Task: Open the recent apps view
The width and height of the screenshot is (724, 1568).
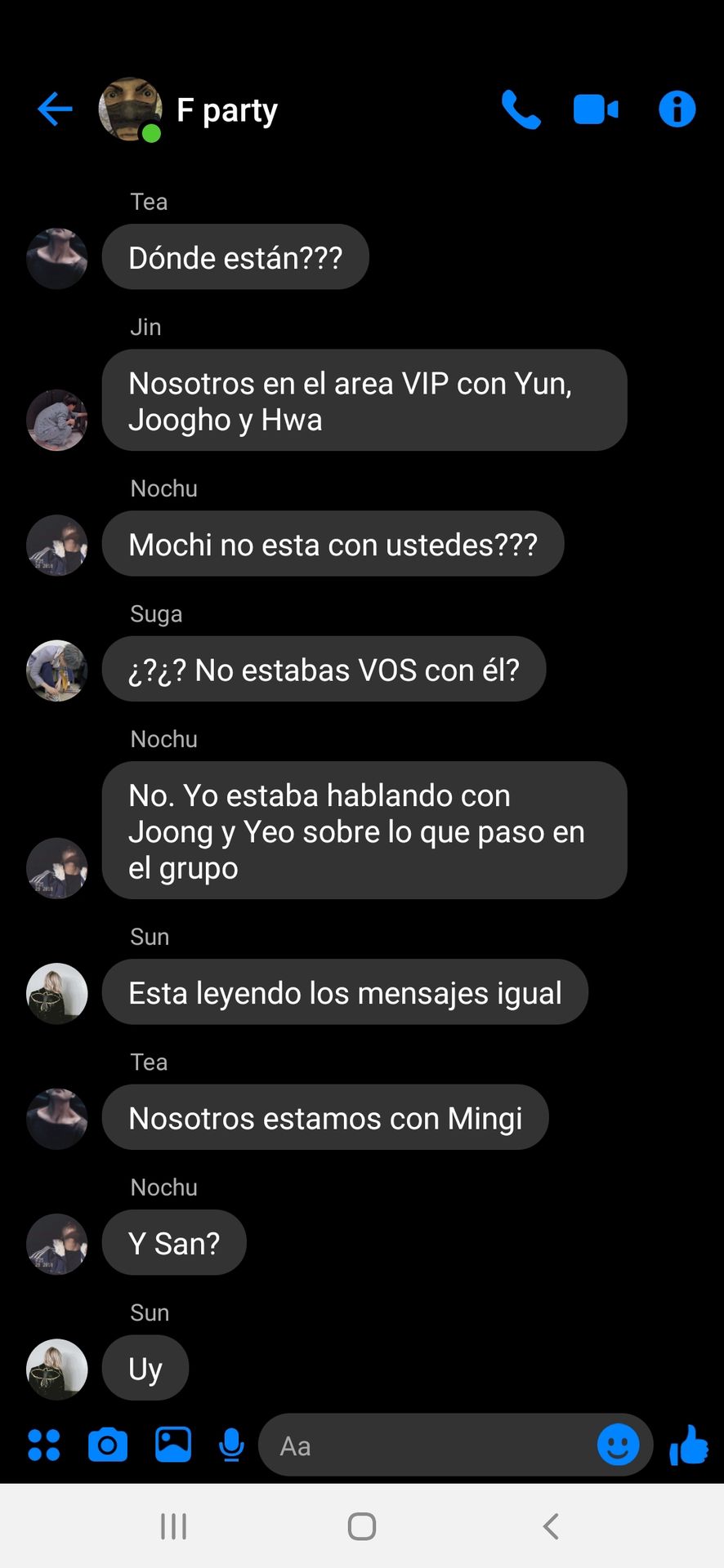Action: [x=173, y=1526]
